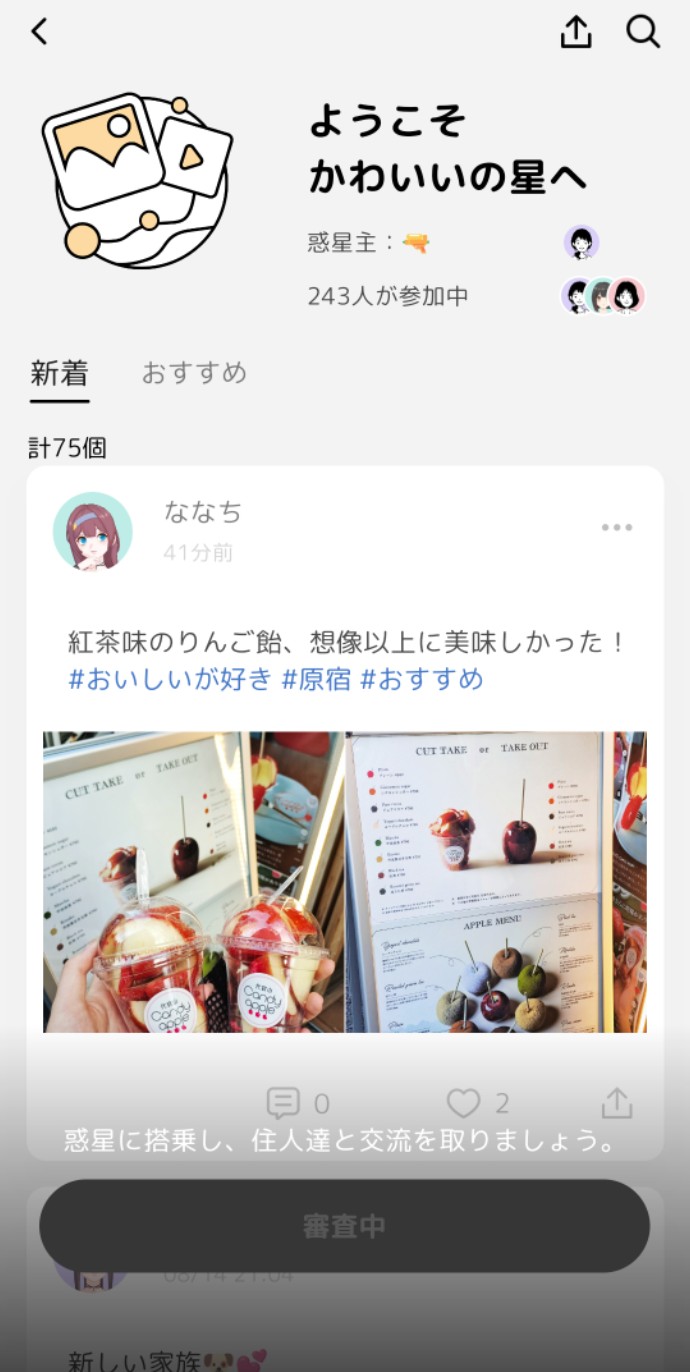Open search with the magnifier icon

click(x=643, y=32)
